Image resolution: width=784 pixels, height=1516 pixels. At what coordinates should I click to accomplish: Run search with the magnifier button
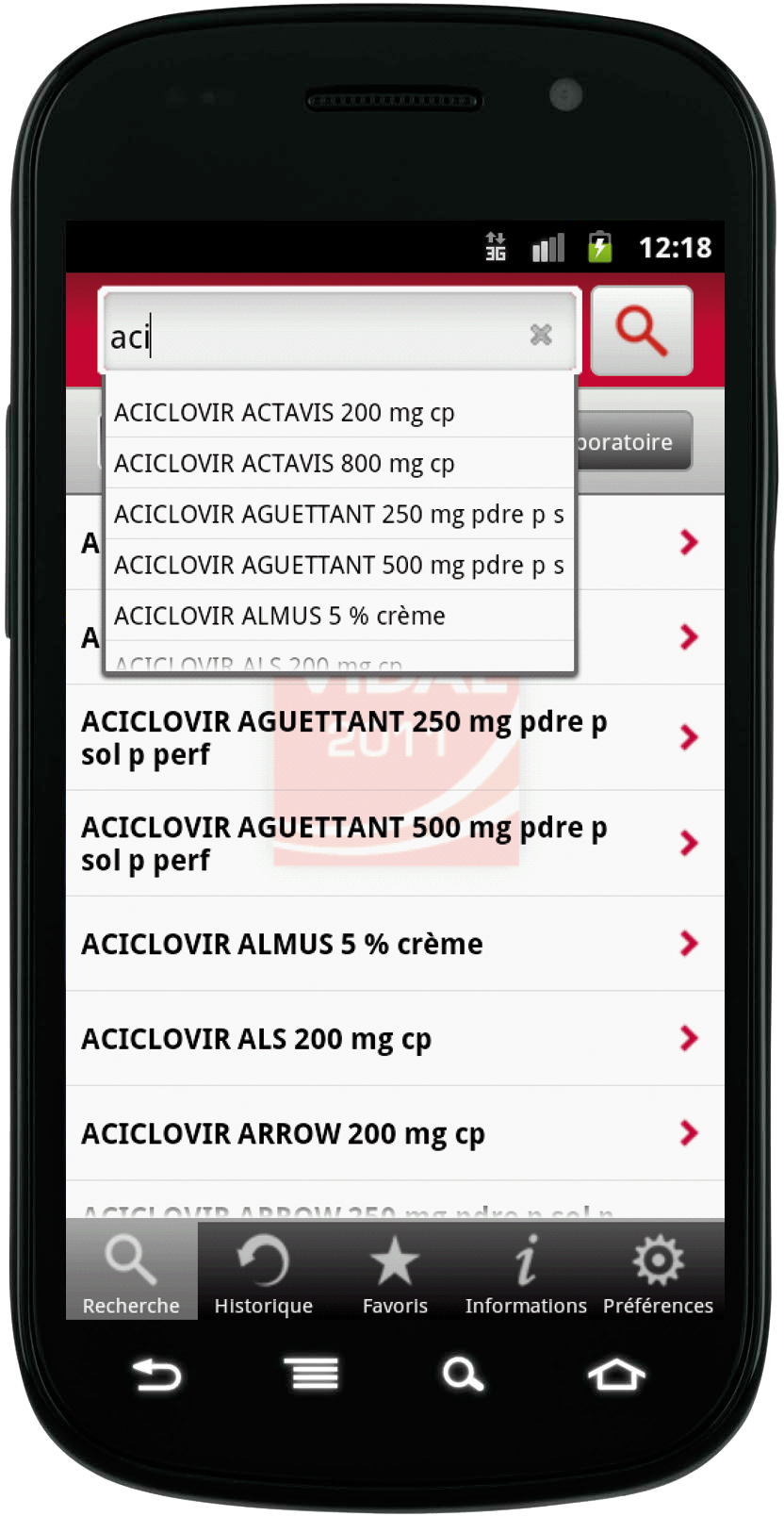(x=642, y=332)
